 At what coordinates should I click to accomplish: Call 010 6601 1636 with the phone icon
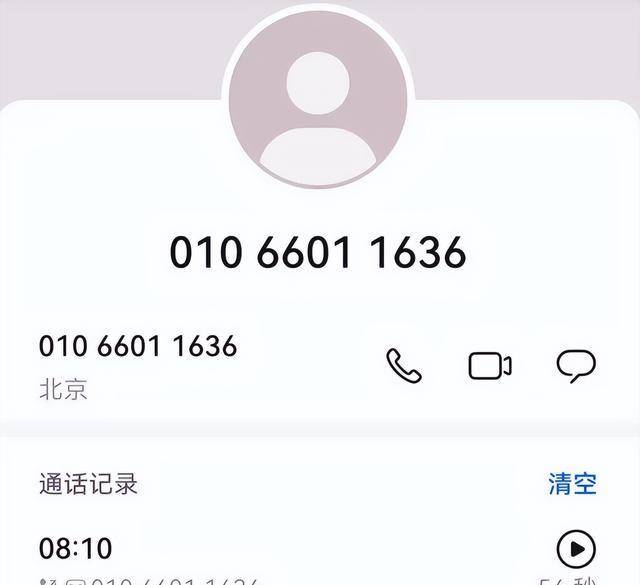(404, 366)
